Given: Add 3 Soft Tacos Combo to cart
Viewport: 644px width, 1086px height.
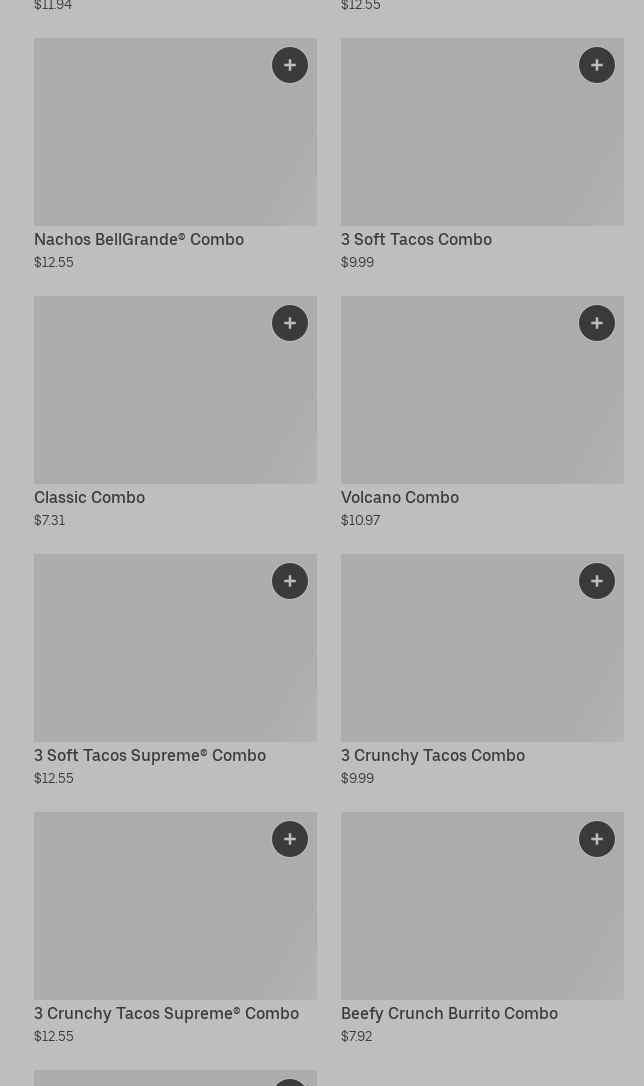Looking at the screenshot, I should click(x=597, y=65).
